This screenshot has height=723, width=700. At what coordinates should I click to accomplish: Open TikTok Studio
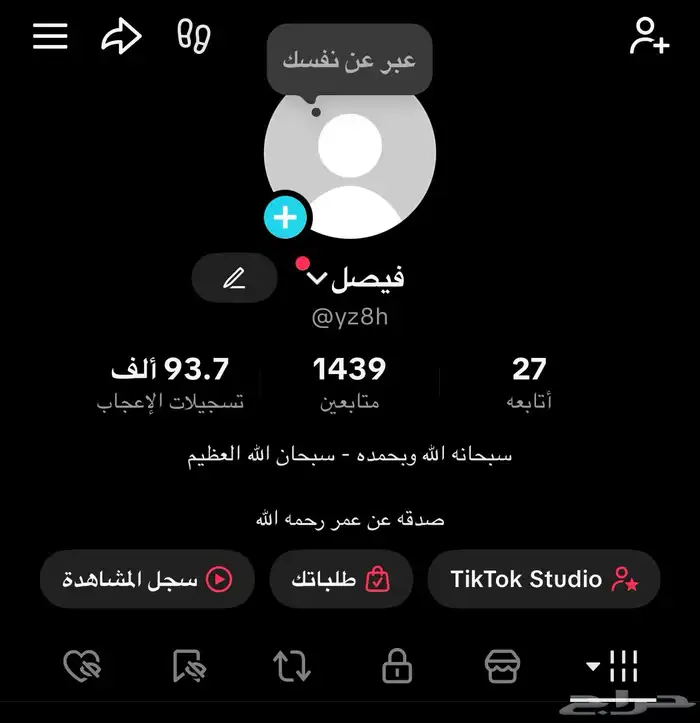[543, 579]
